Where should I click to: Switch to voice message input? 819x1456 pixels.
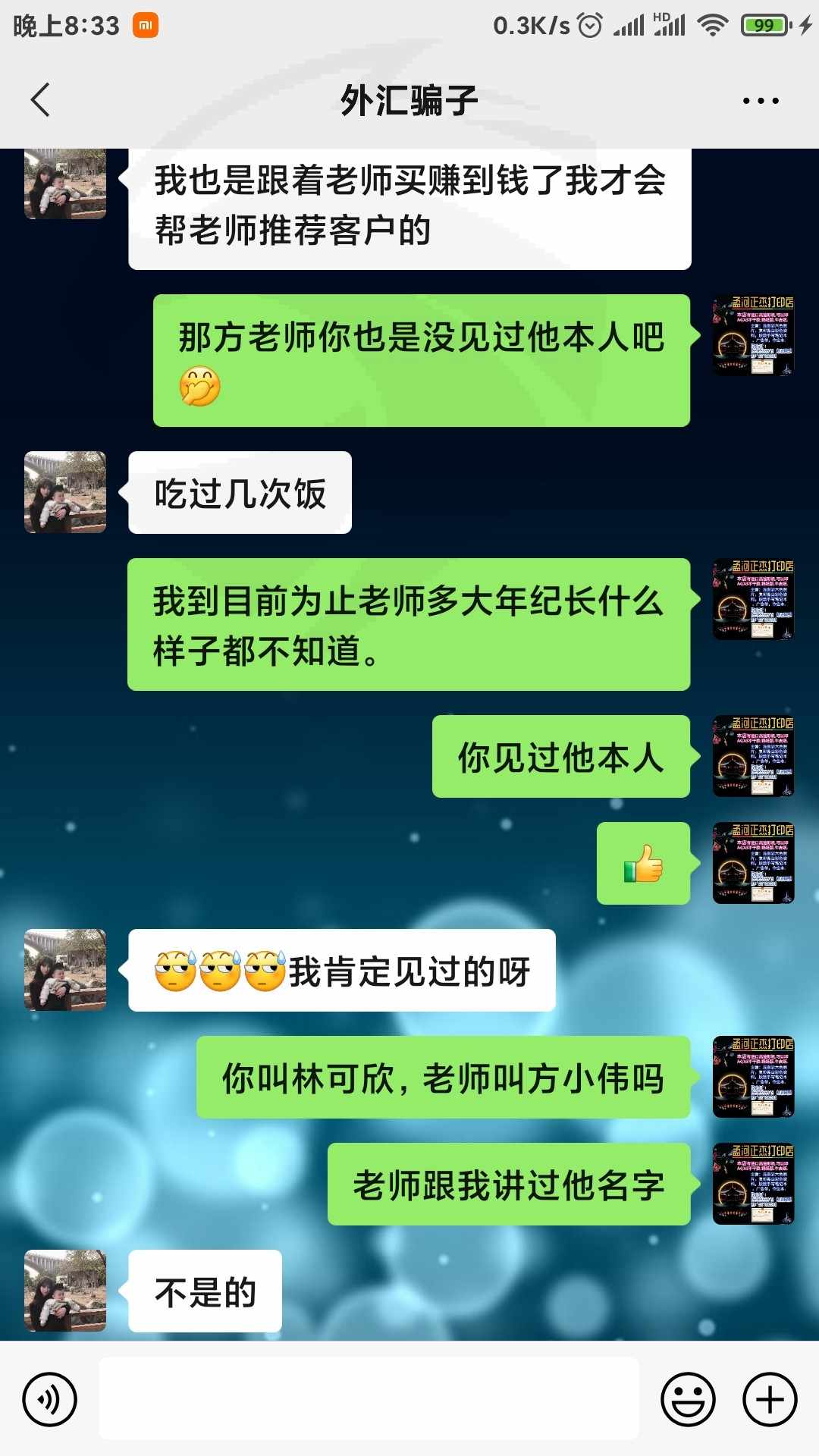coord(49,1399)
